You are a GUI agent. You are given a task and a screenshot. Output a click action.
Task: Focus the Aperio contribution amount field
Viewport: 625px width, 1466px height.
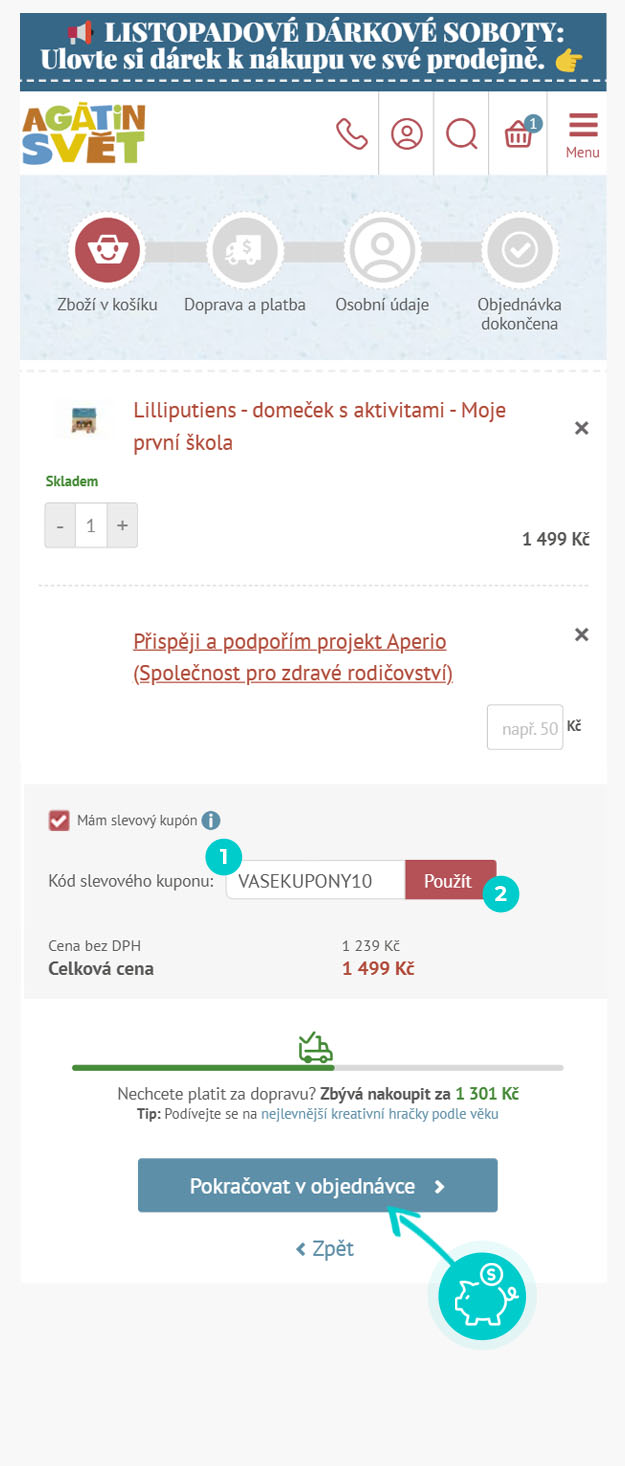[x=524, y=728]
